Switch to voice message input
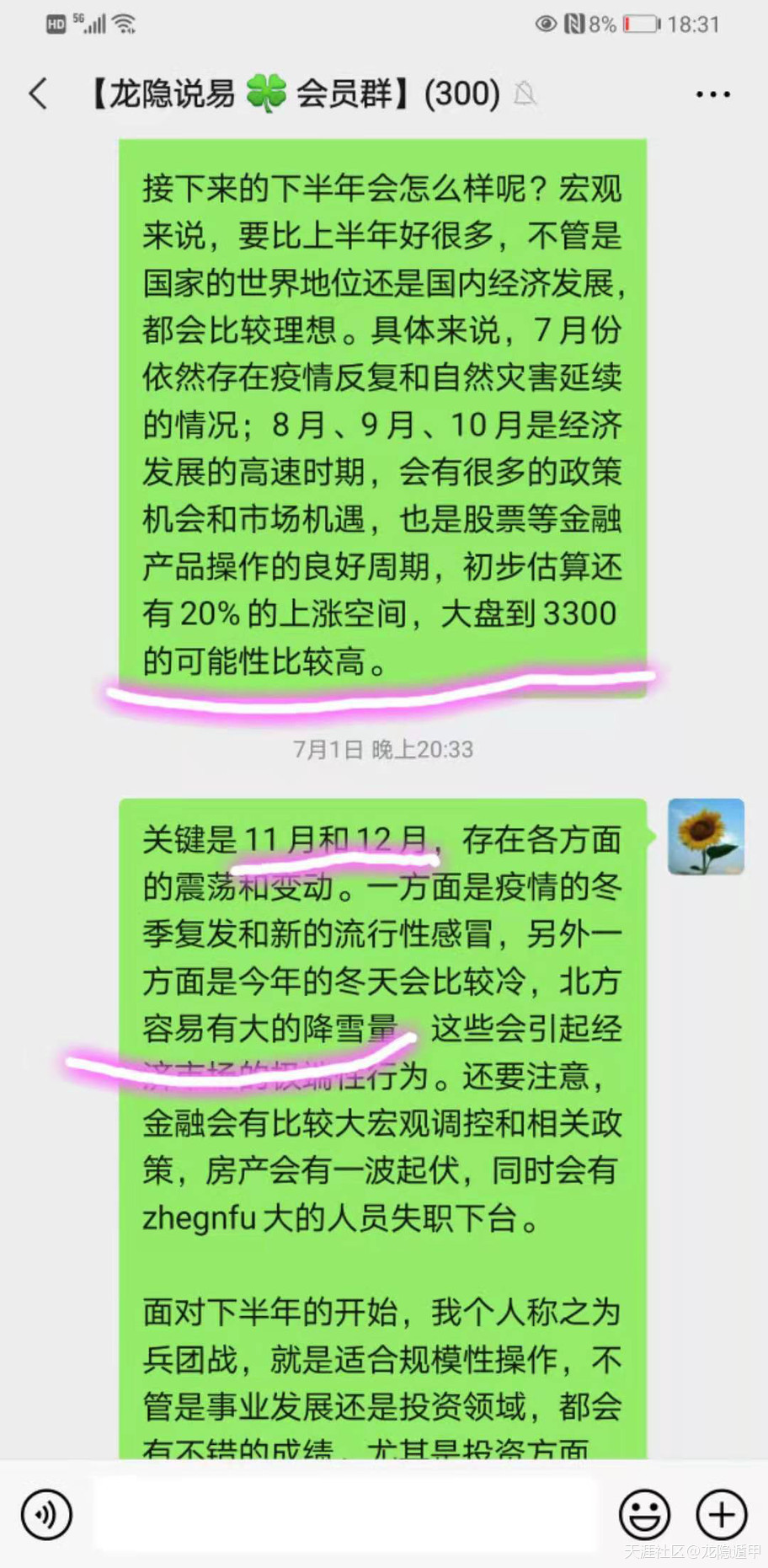 46,1514
